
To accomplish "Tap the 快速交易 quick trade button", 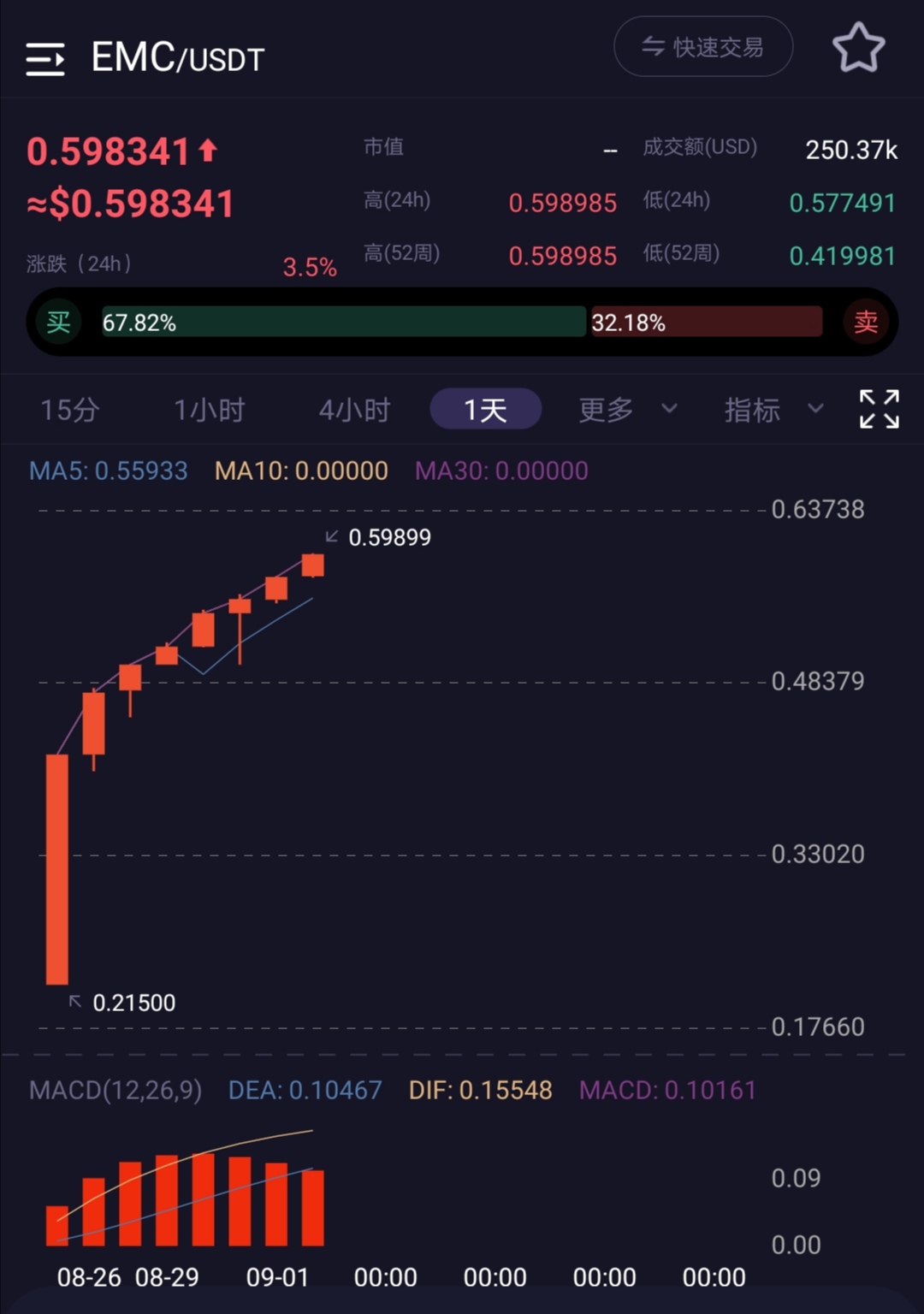I will point(703,47).
